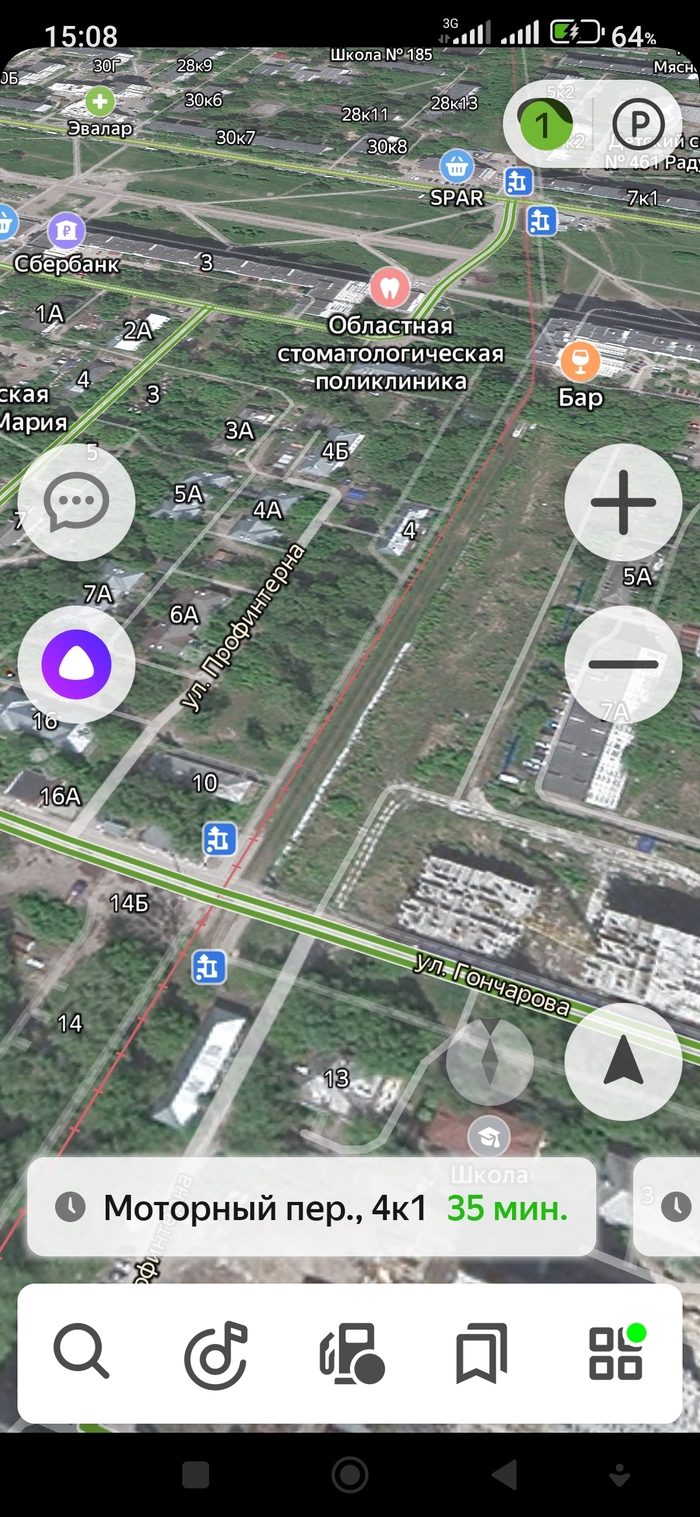This screenshot has height=1517, width=700.
Task: Launch Alice voice assistant
Action: tap(77, 664)
